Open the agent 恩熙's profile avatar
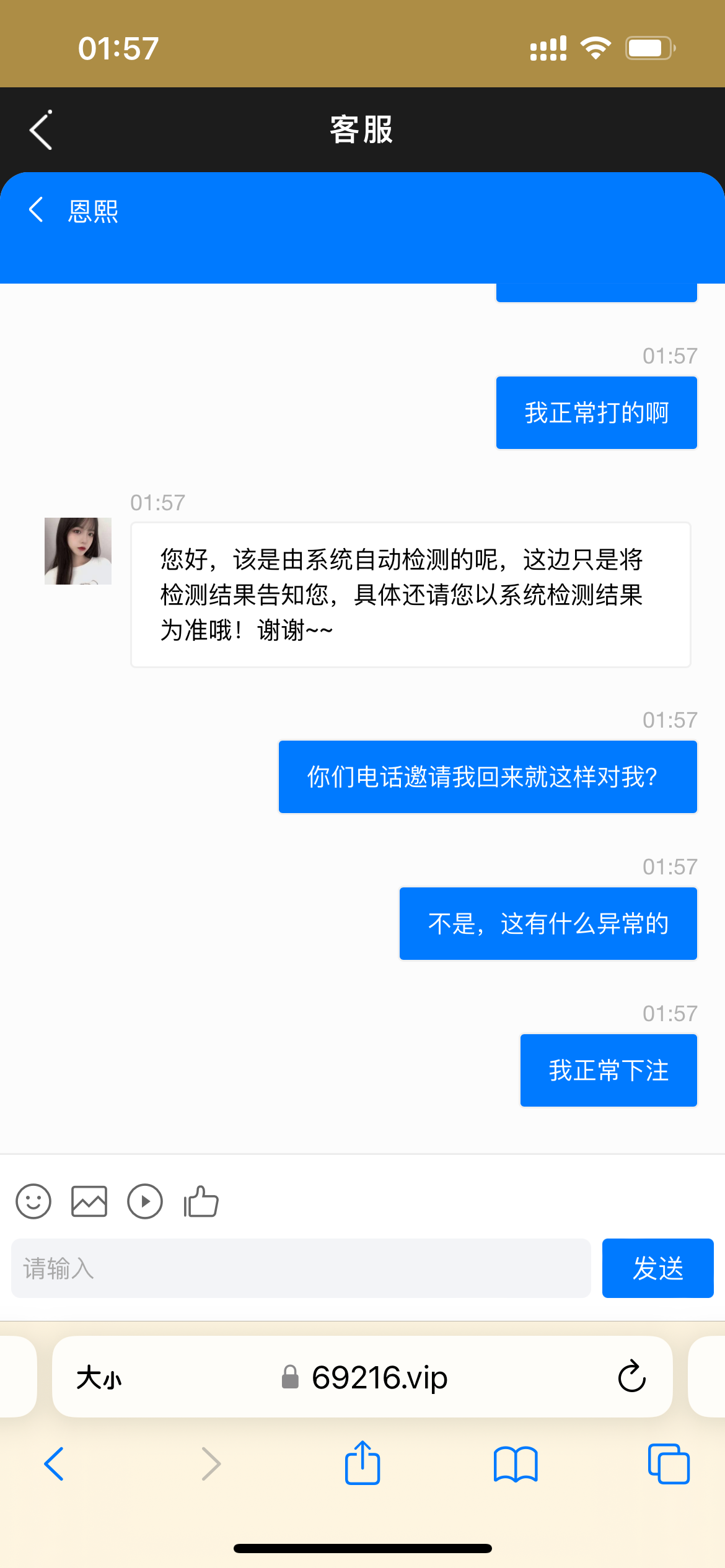The image size is (725, 1568). 79,552
